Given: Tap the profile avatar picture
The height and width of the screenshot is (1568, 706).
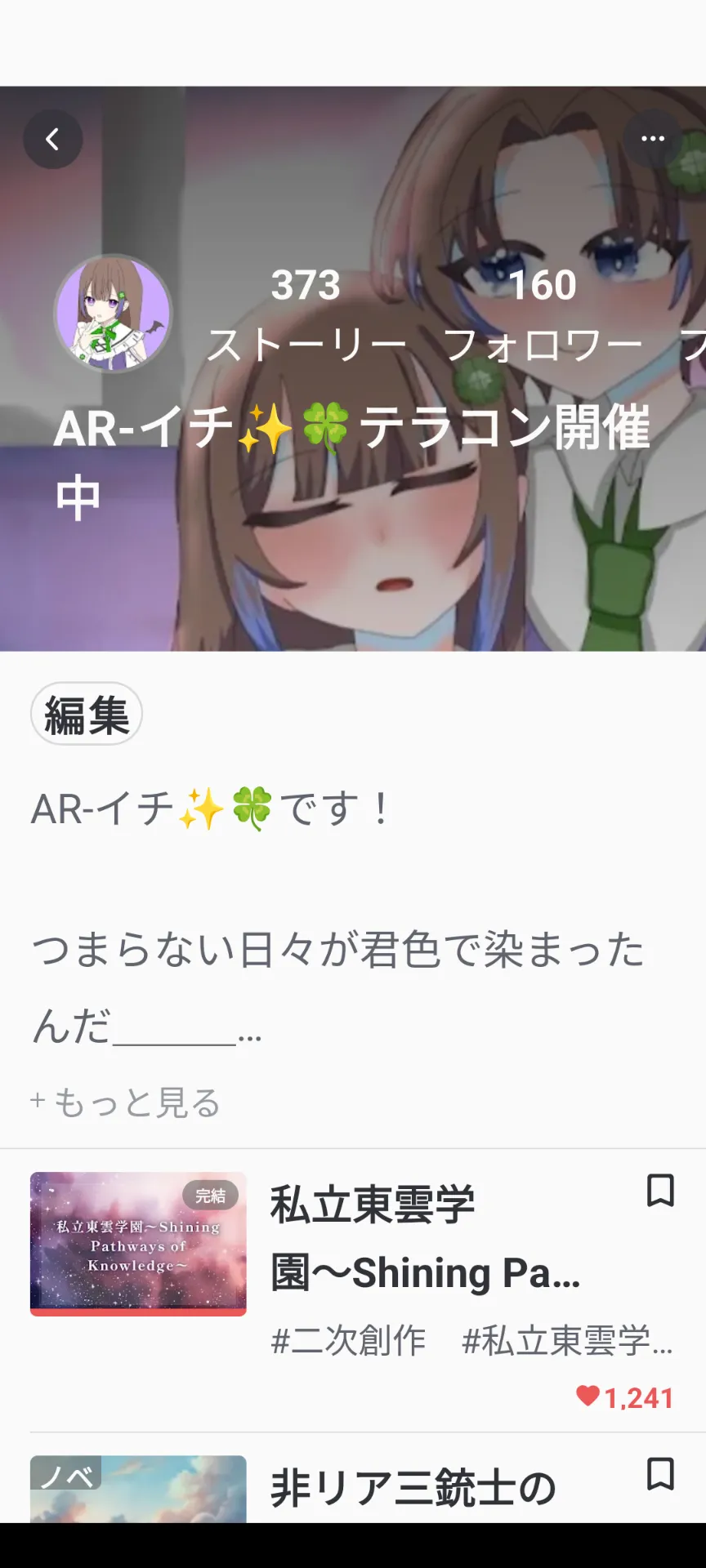Looking at the screenshot, I should click(x=114, y=314).
